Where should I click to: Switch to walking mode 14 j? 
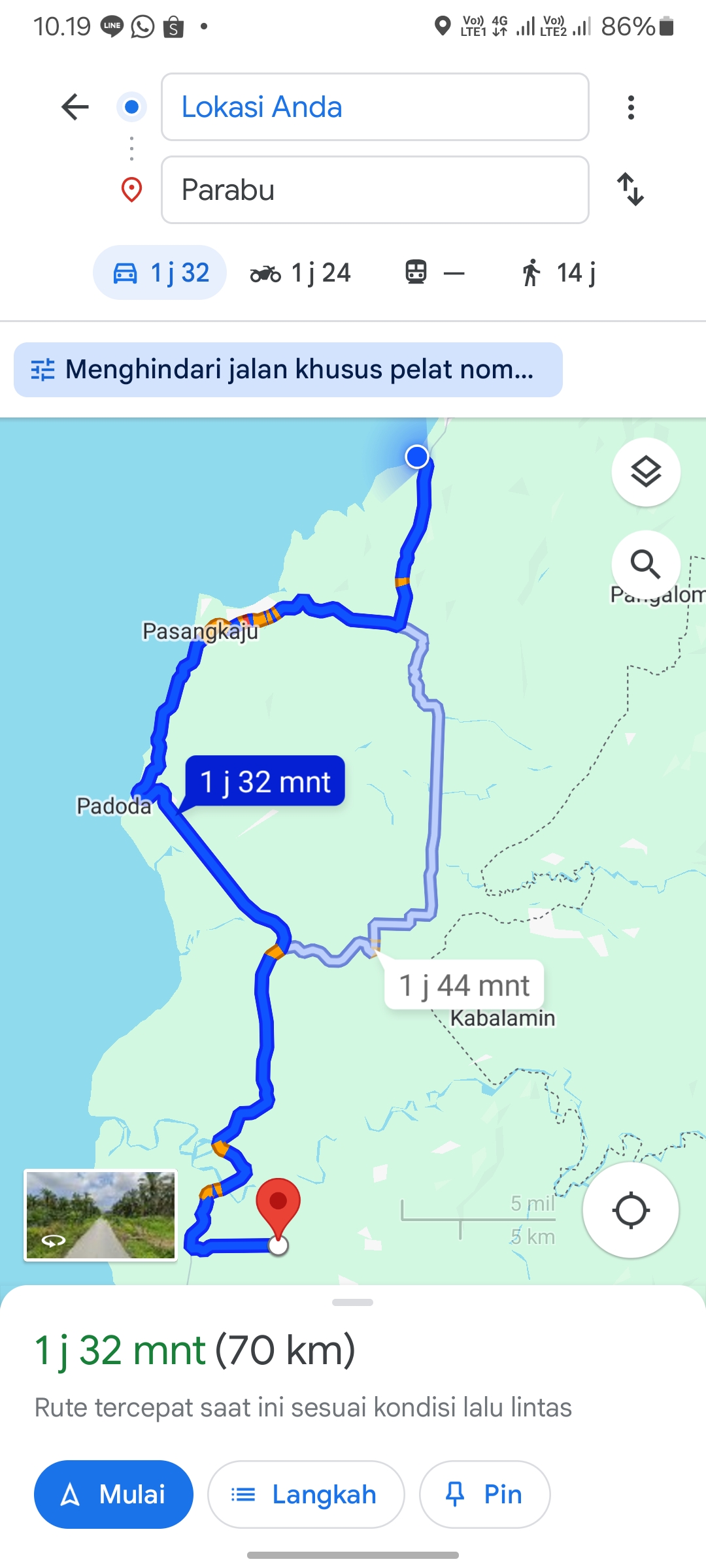tap(559, 272)
